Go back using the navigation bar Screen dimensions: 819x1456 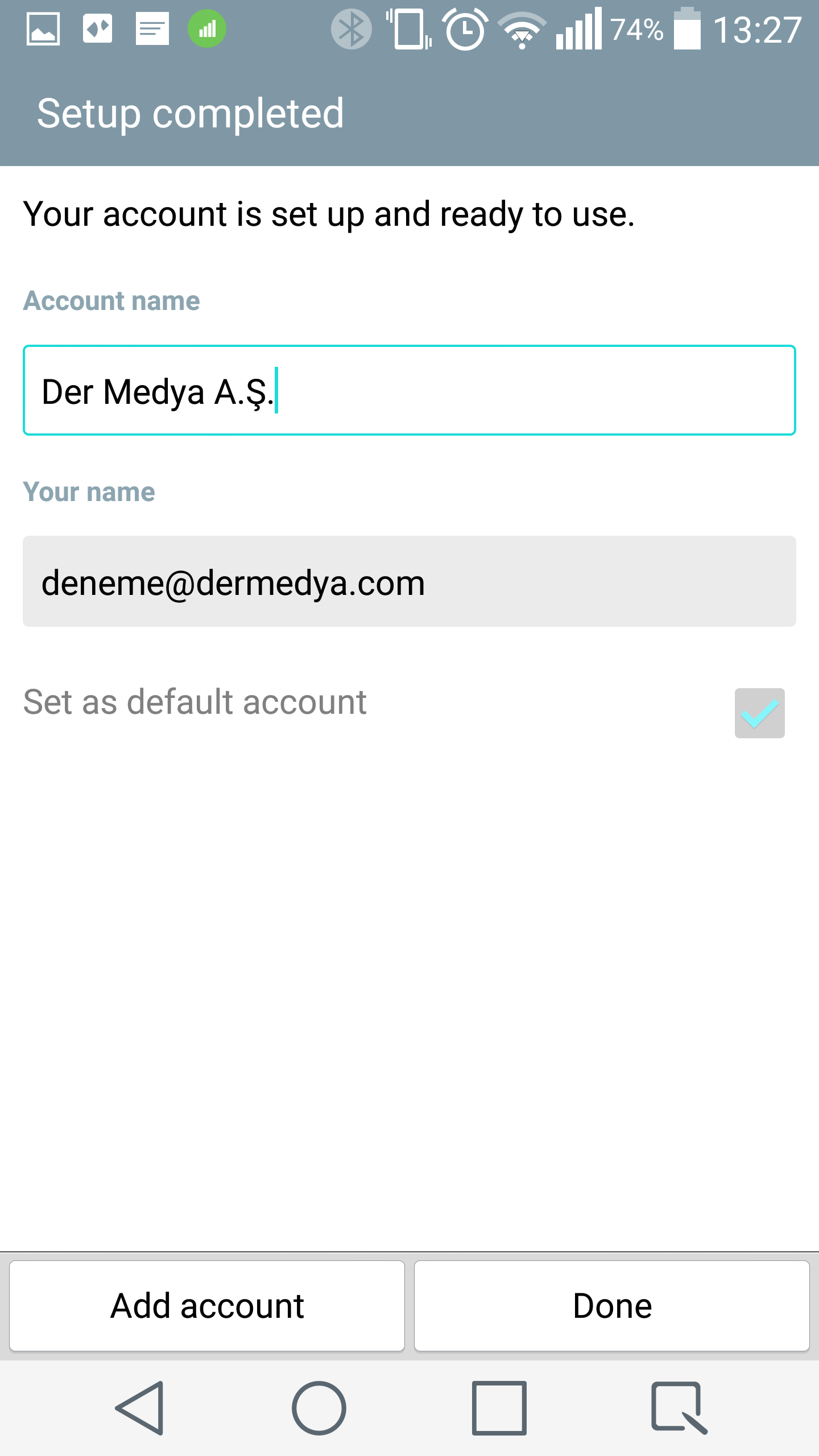tap(140, 1408)
